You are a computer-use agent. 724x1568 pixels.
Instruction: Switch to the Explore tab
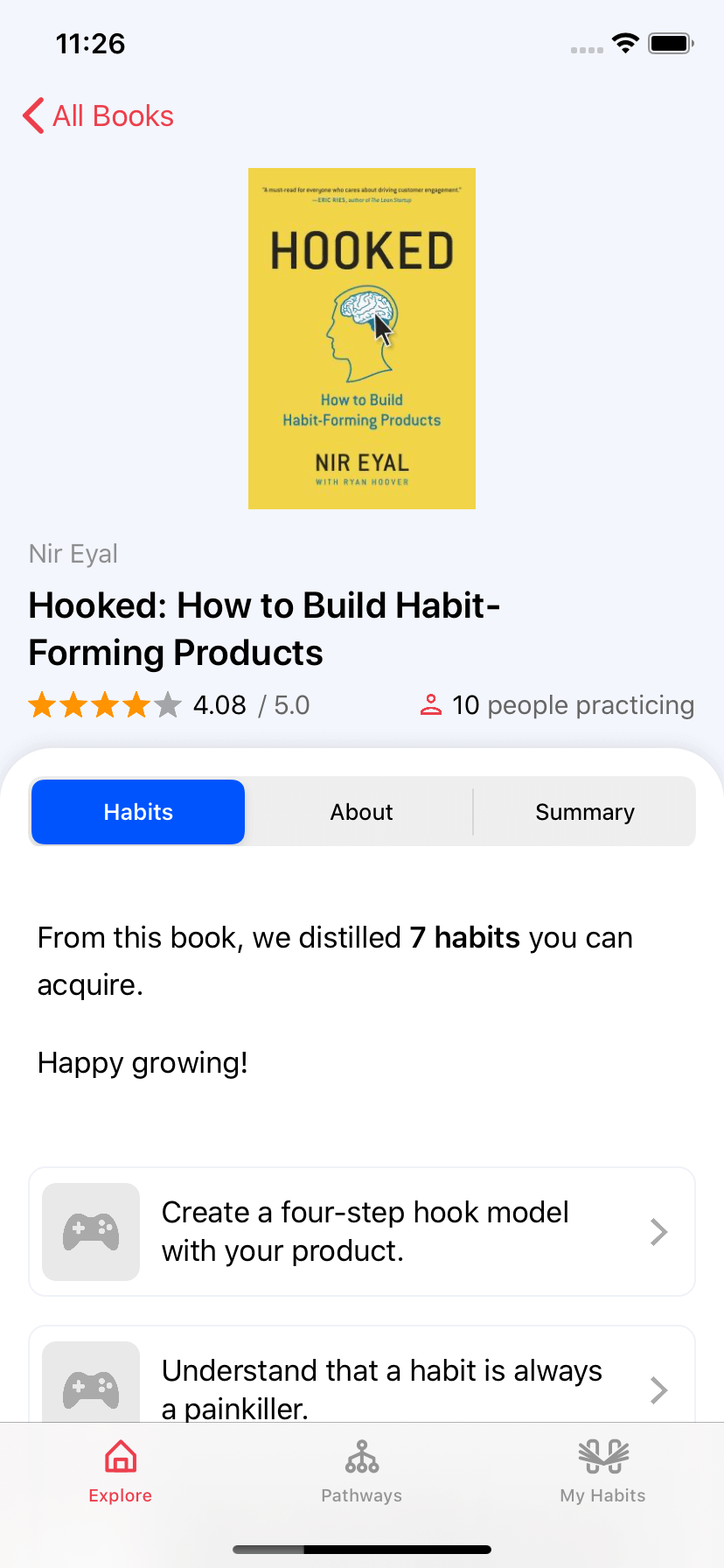pyautogui.click(x=121, y=1473)
